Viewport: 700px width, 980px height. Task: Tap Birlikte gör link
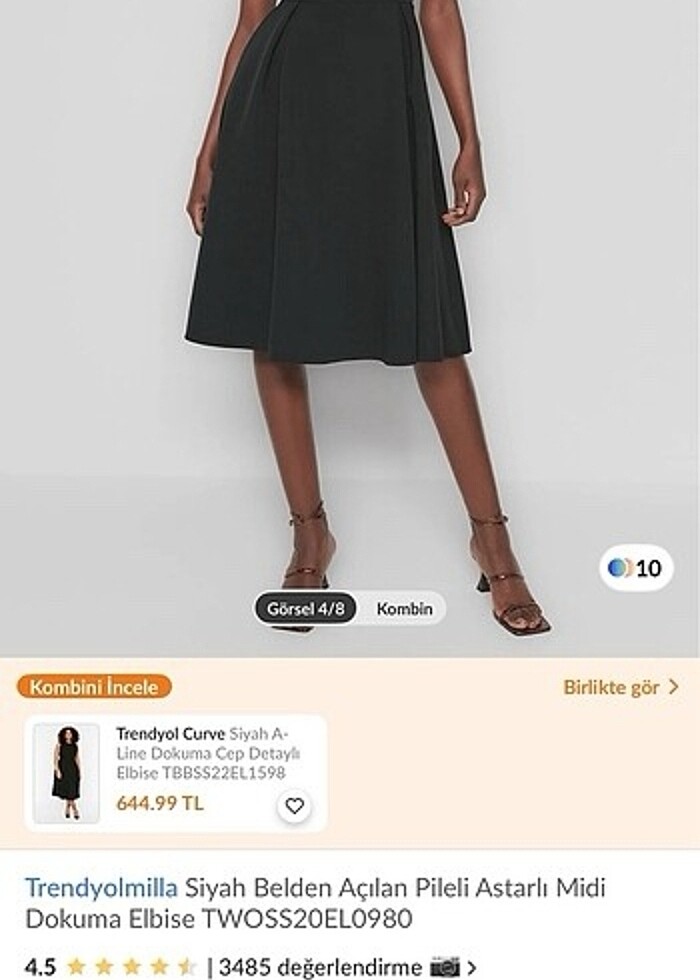pos(621,687)
